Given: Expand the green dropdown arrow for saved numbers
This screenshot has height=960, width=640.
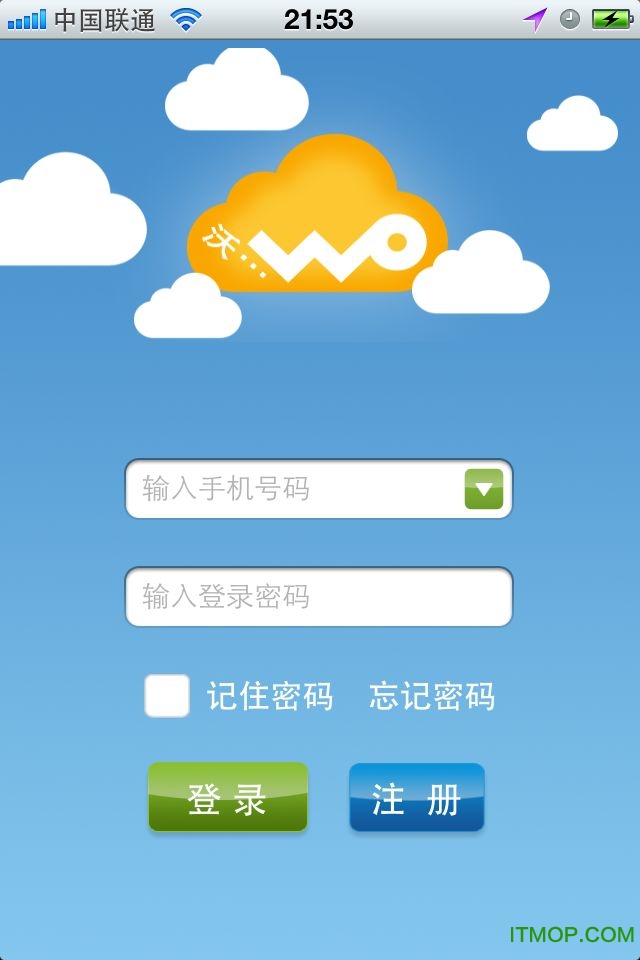Looking at the screenshot, I should pos(483,489).
